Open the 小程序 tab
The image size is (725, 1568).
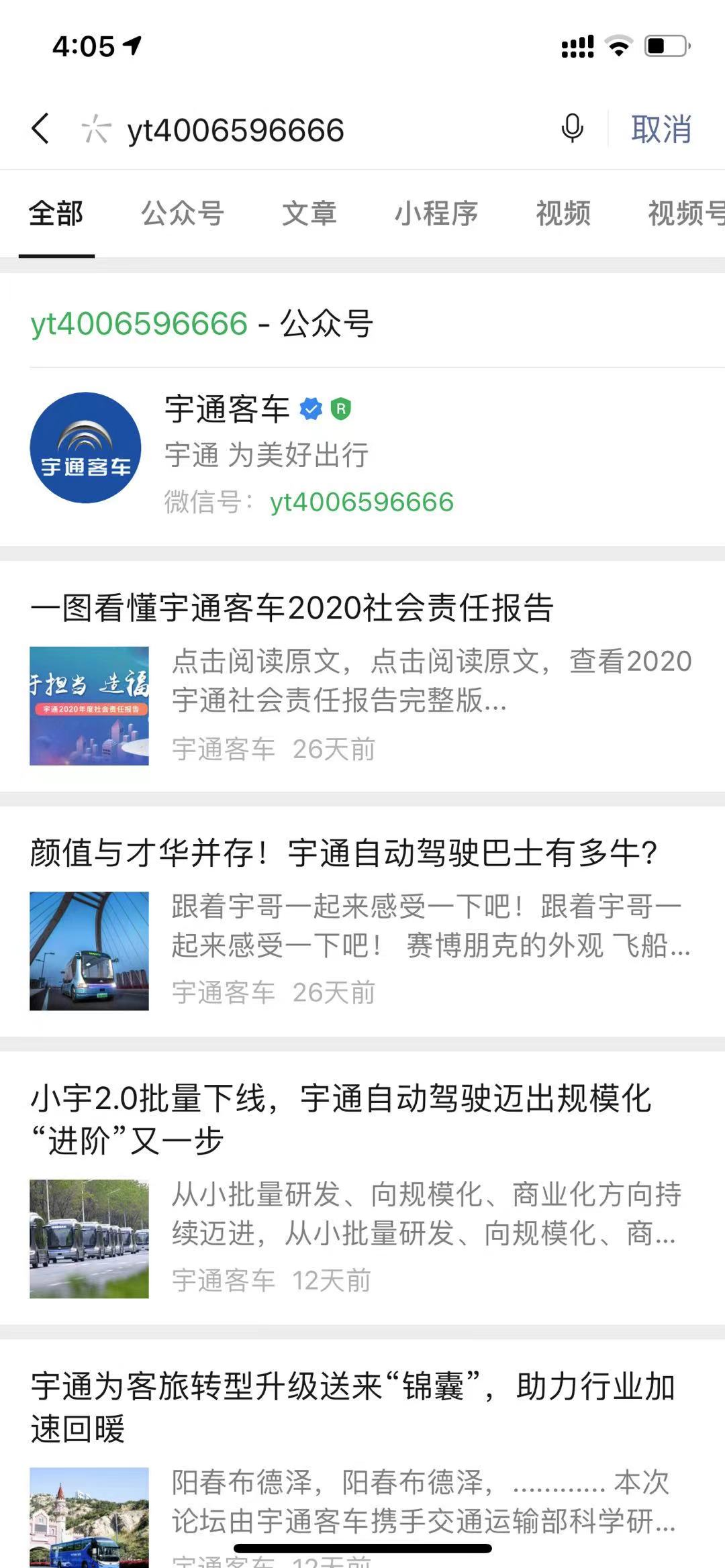pyautogui.click(x=436, y=213)
